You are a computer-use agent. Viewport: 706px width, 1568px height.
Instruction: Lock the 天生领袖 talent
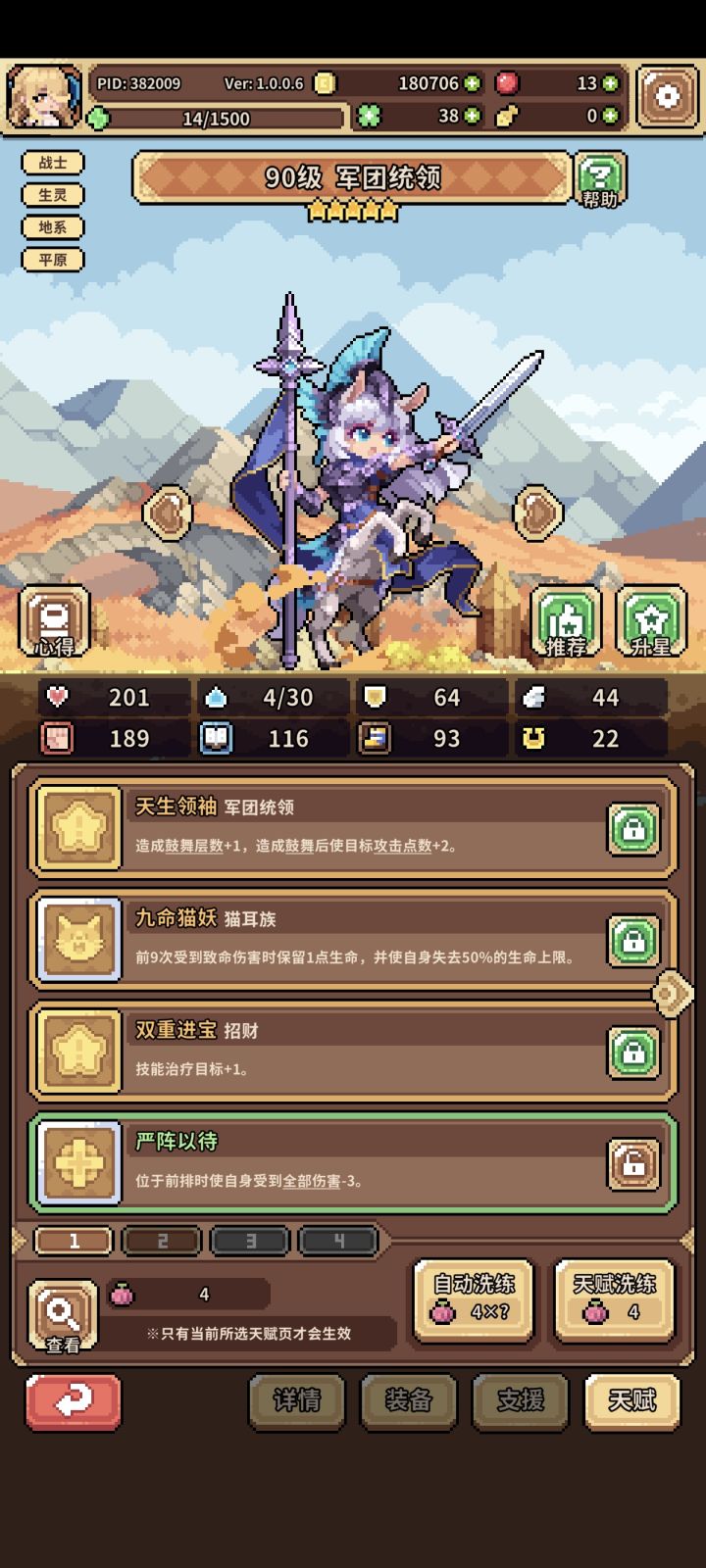(632, 827)
